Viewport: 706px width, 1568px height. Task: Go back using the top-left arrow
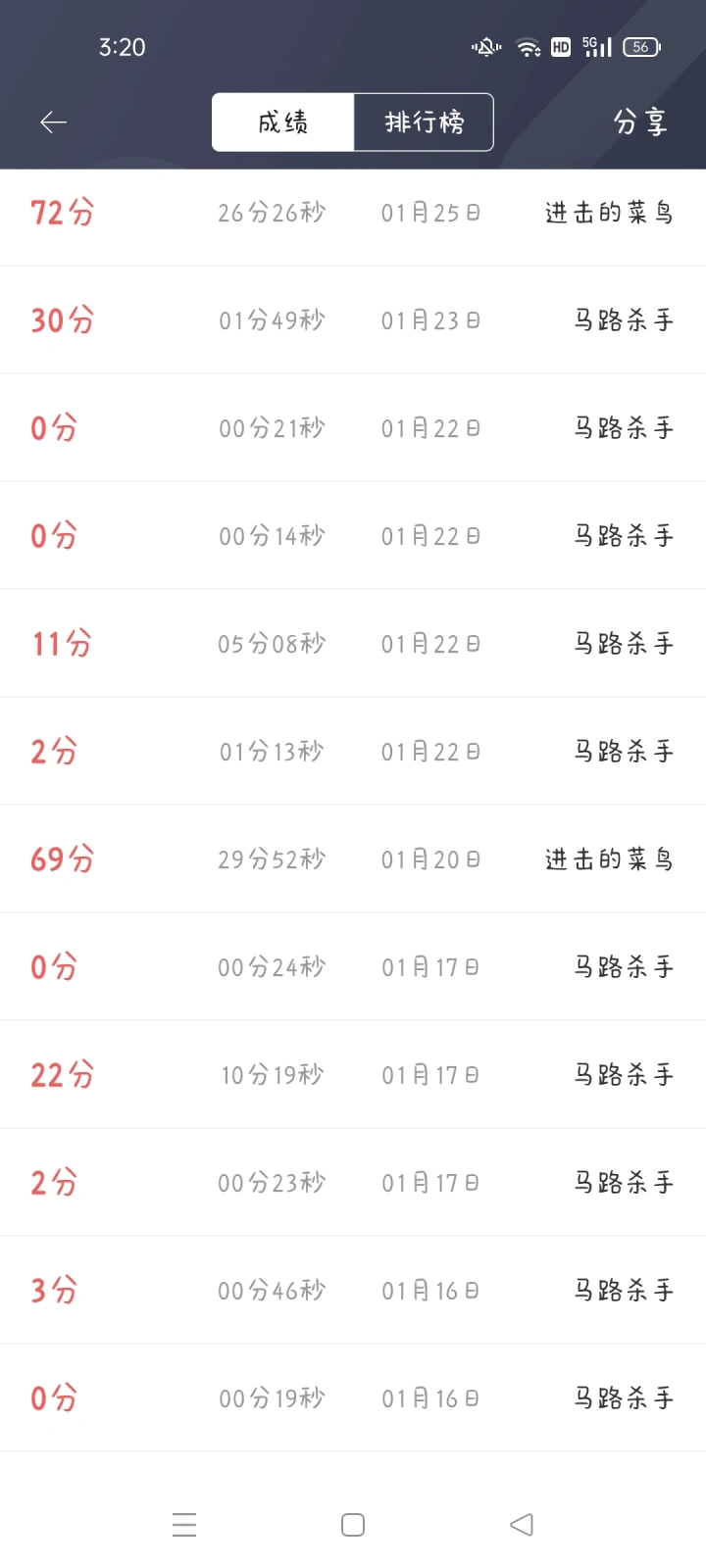coord(53,122)
